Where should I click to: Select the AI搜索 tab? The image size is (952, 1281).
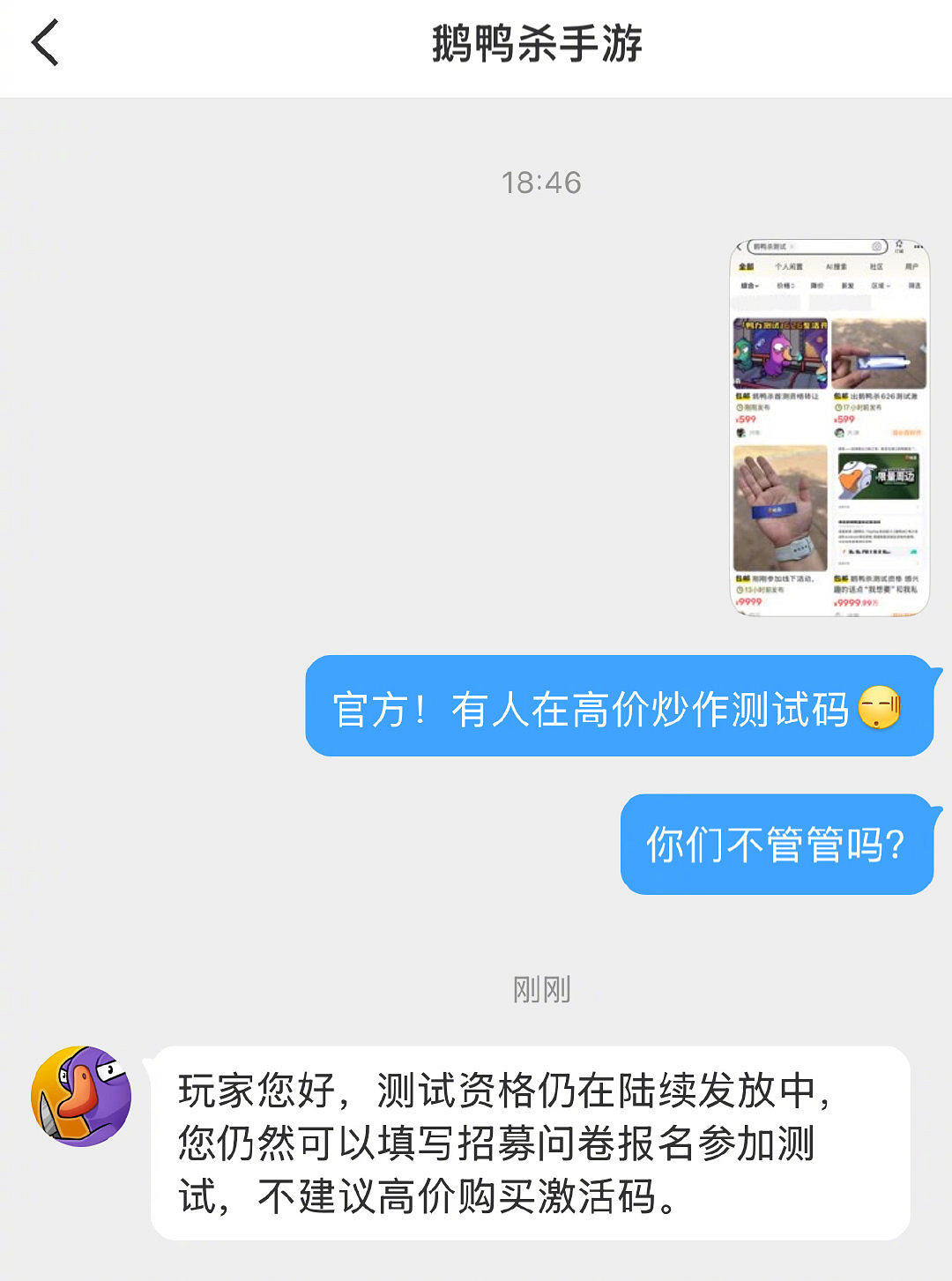click(837, 267)
